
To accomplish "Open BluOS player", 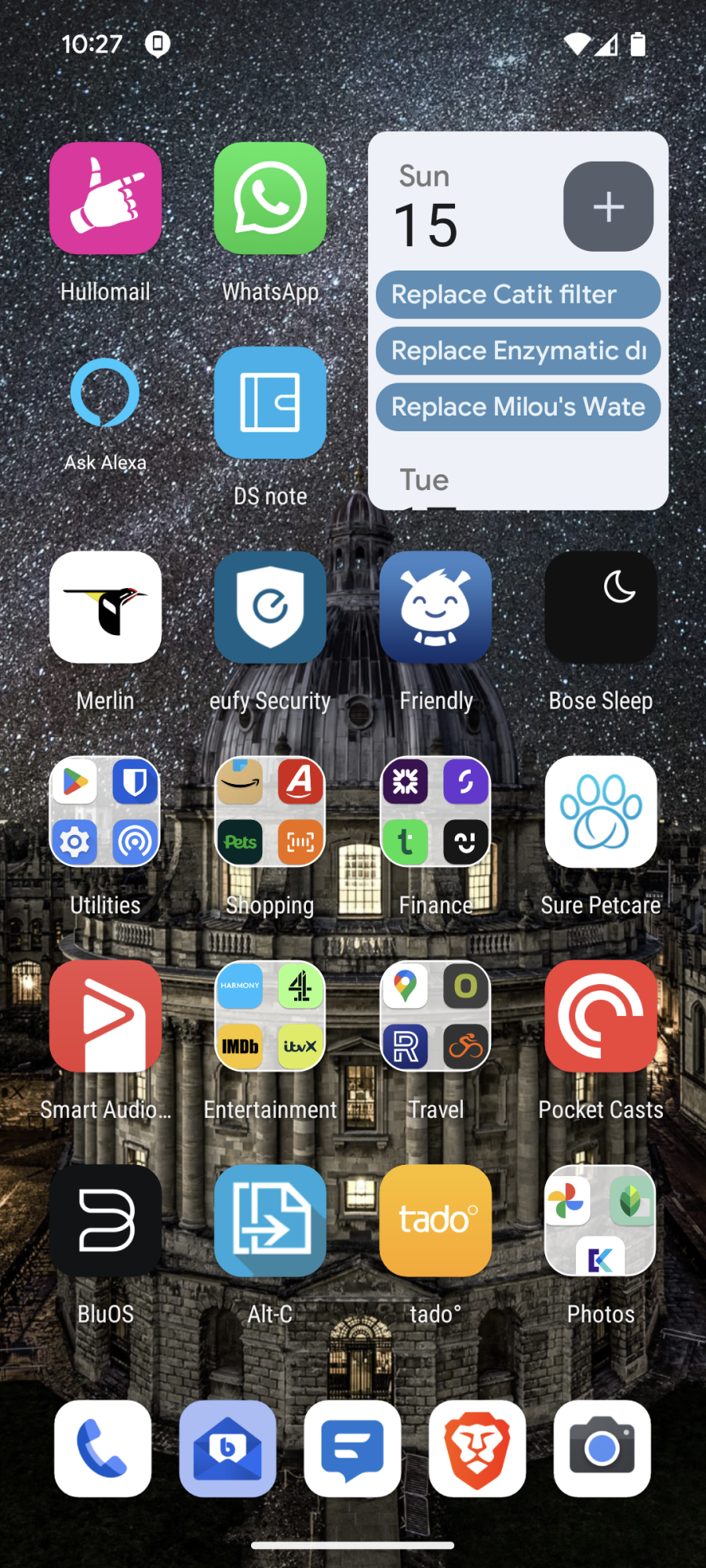I will (105, 1221).
